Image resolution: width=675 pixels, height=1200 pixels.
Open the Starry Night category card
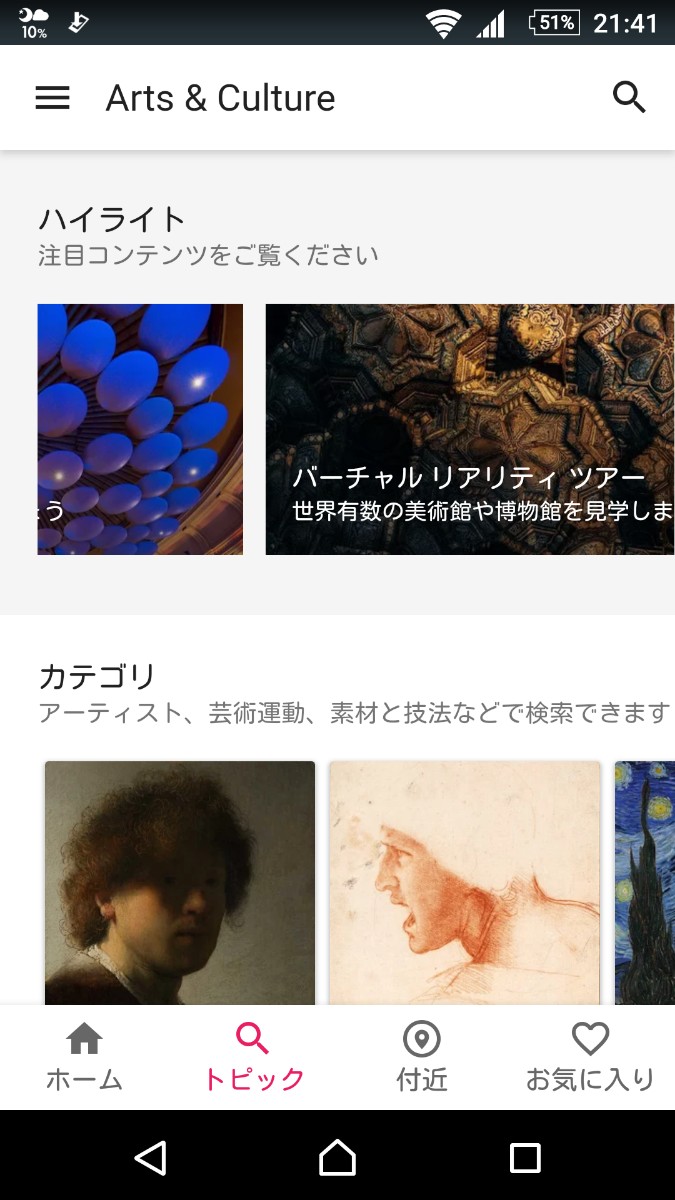[x=645, y=882]
